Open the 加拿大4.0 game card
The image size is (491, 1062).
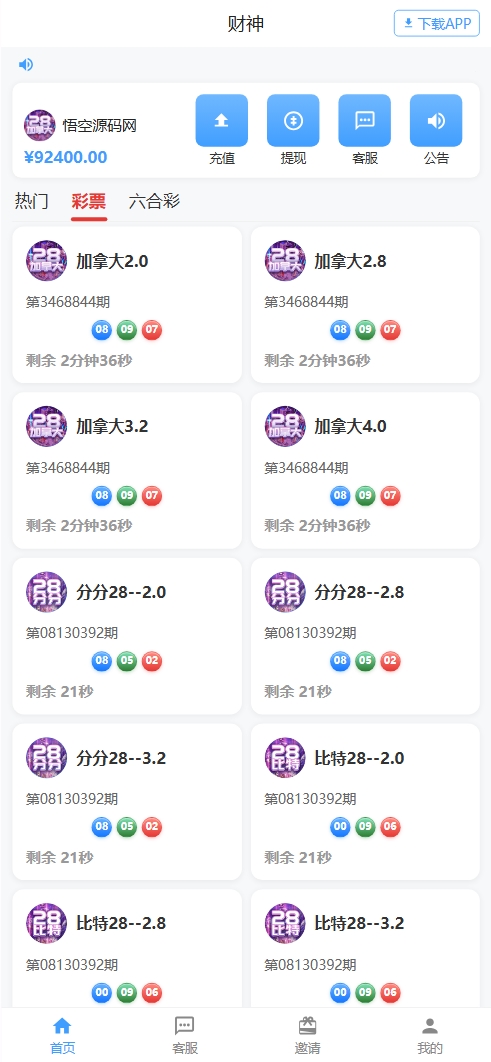click(366, 471)
